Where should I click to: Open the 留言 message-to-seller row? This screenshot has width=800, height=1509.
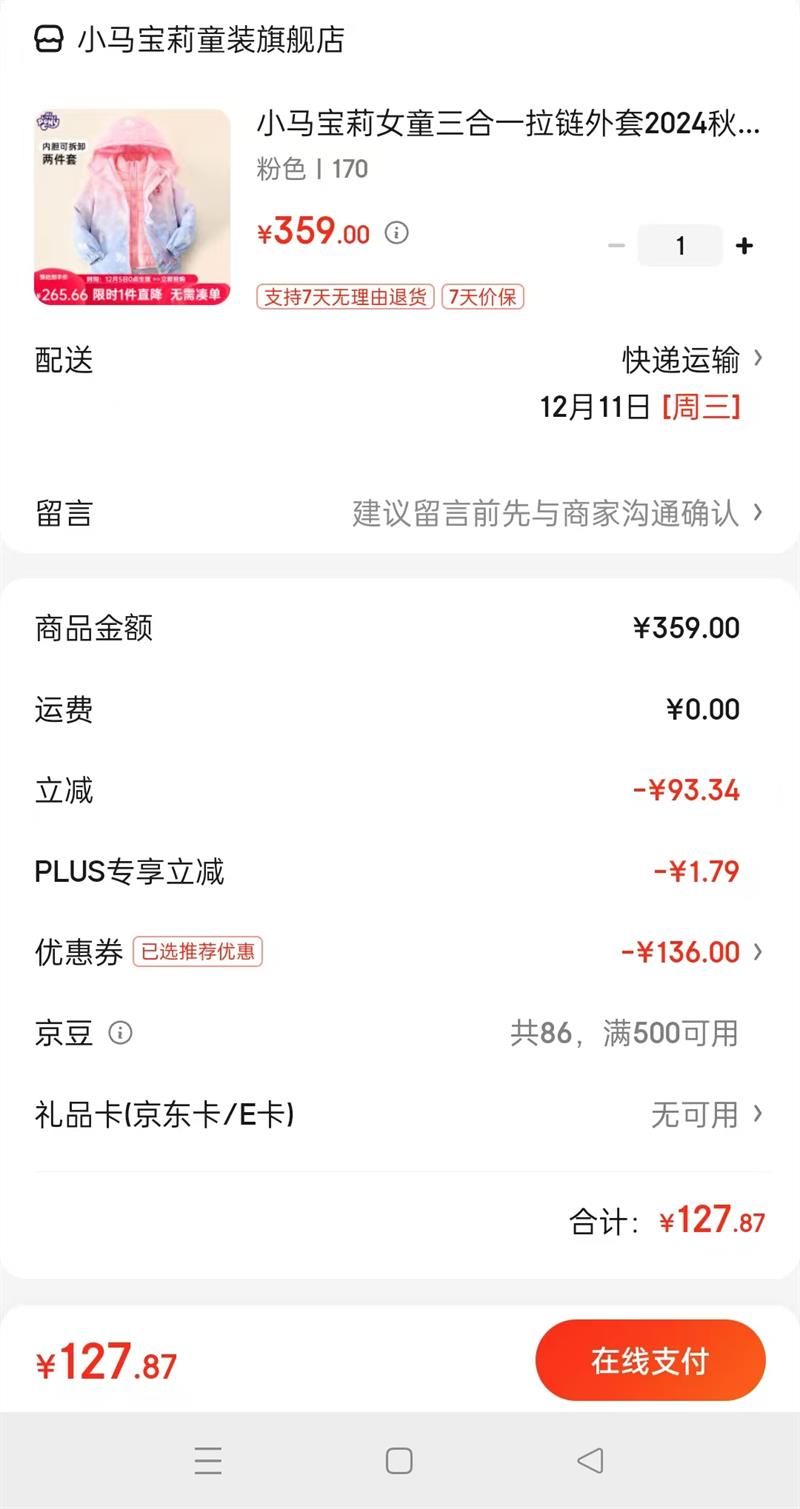(x=400, y=514)
